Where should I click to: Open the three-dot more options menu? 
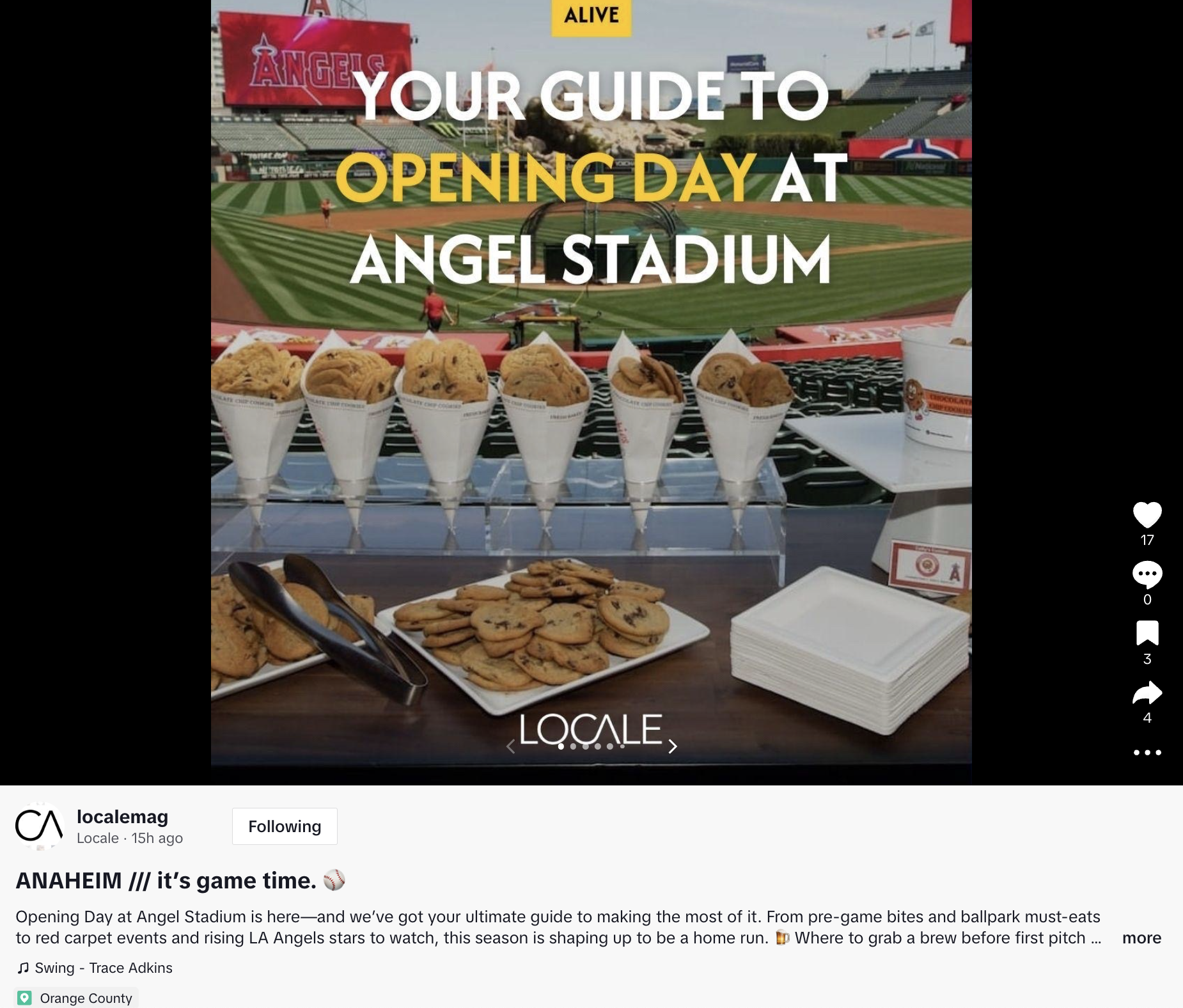[1147, 752]
